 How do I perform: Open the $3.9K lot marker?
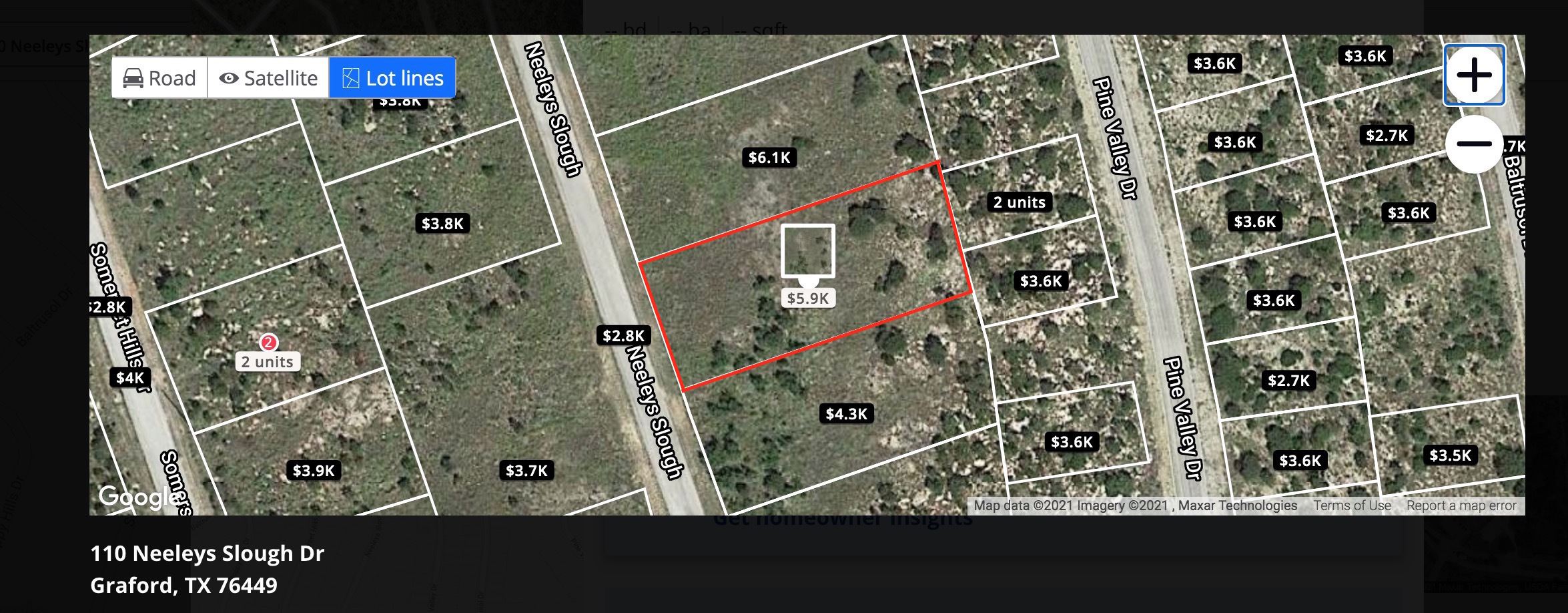tap(313, 471)
